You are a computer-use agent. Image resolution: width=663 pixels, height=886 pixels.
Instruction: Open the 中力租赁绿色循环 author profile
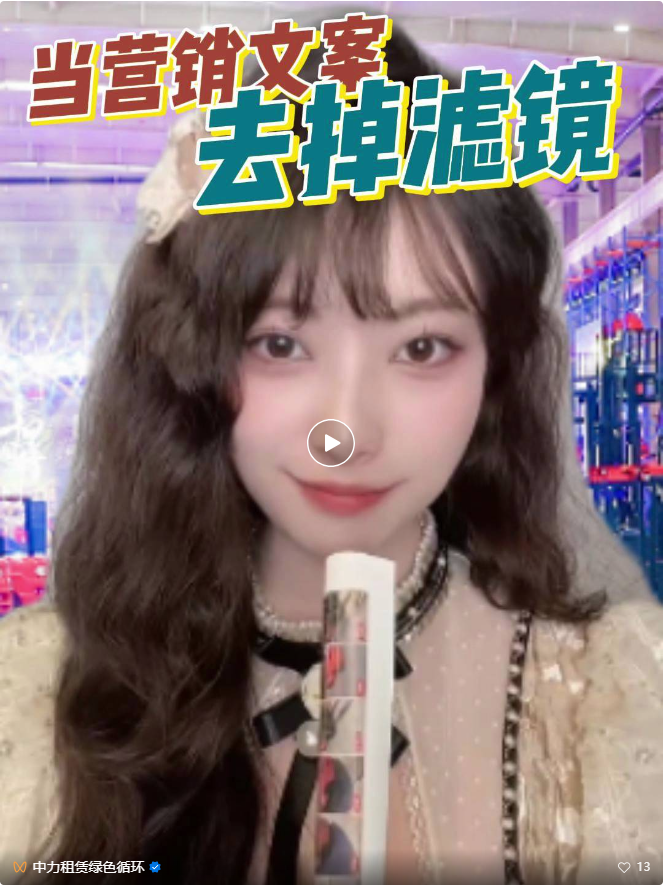pyautogui.click(x=89, y=867)
